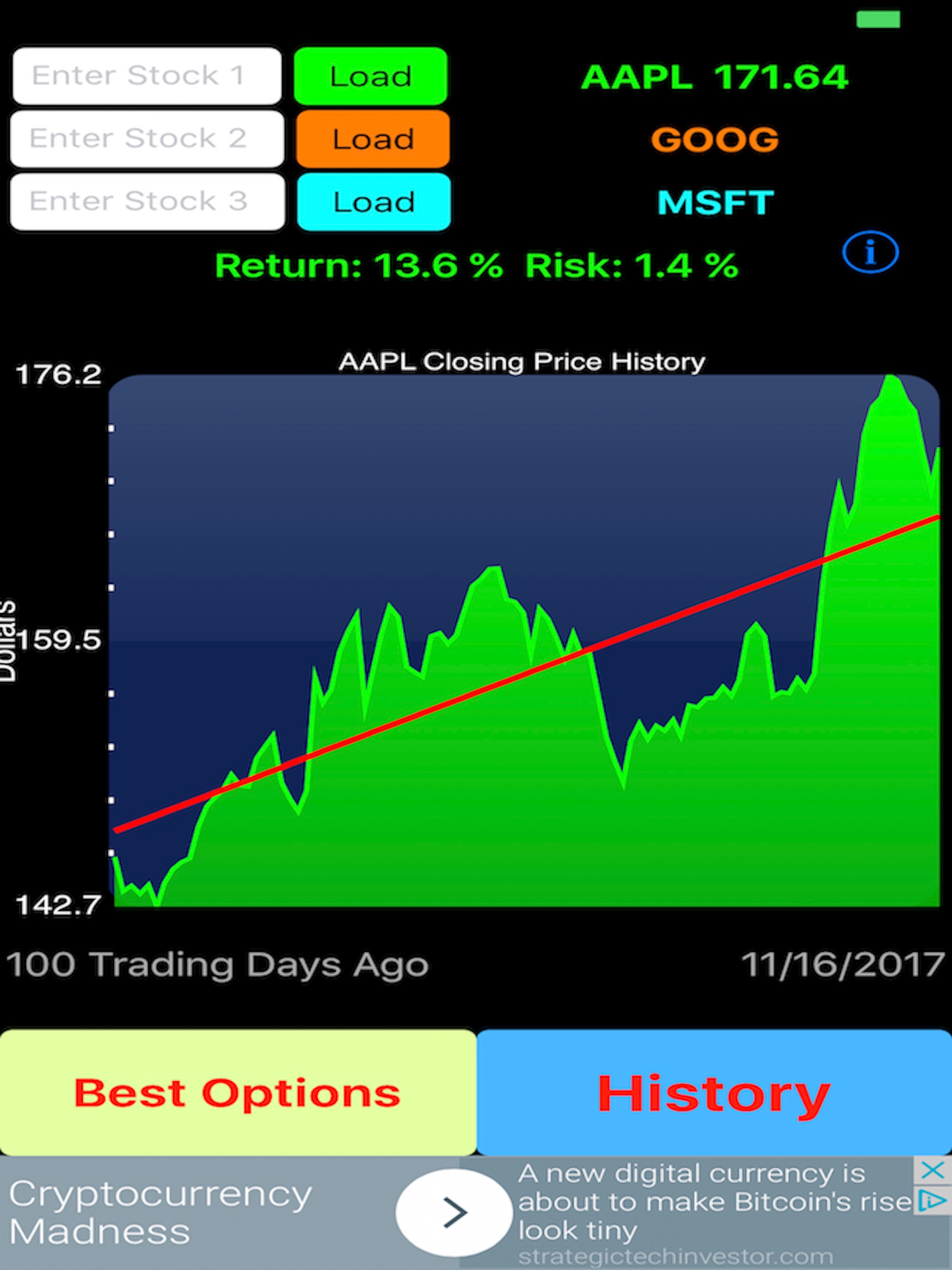View the History chart

point(714,1092)
